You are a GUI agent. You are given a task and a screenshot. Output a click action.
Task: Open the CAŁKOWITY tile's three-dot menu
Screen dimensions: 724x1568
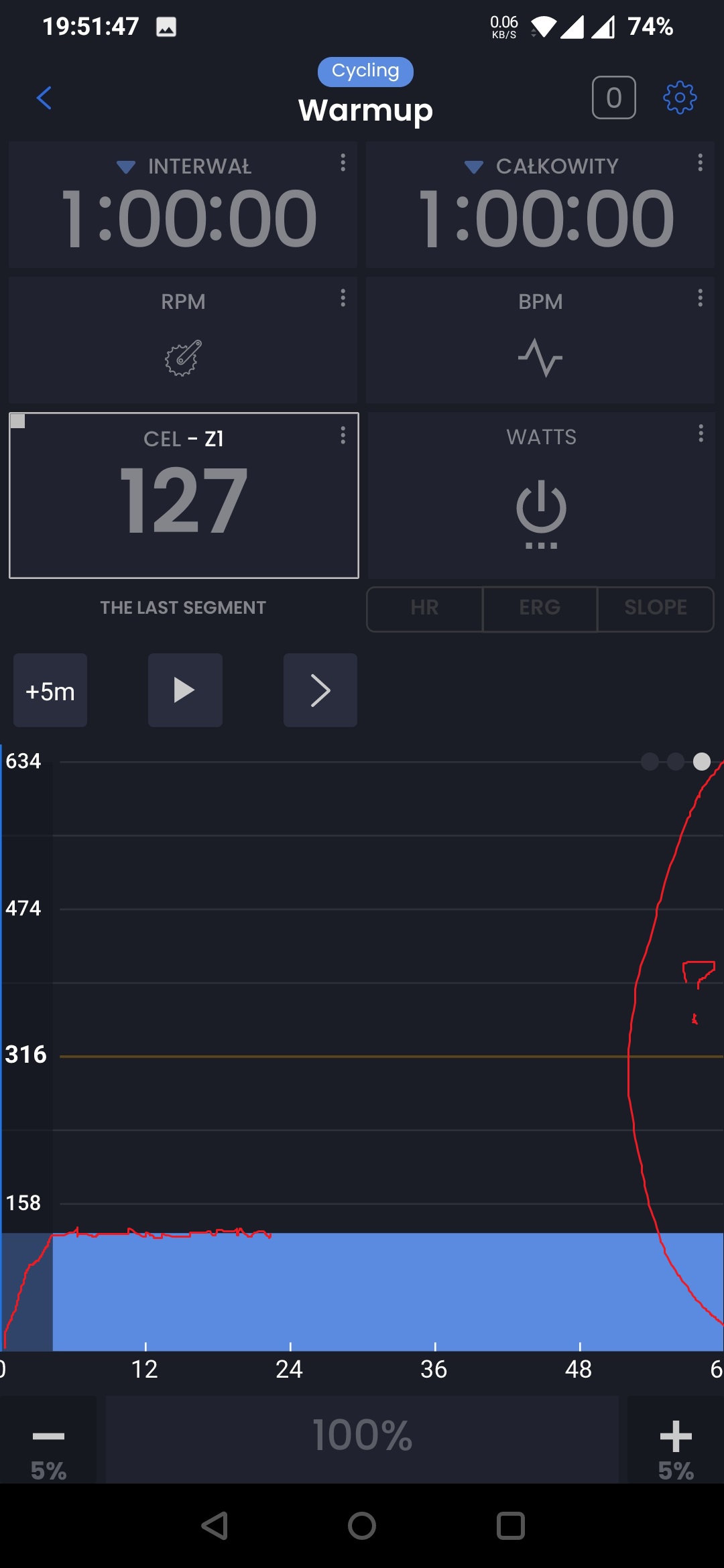(x=700, y=163)
